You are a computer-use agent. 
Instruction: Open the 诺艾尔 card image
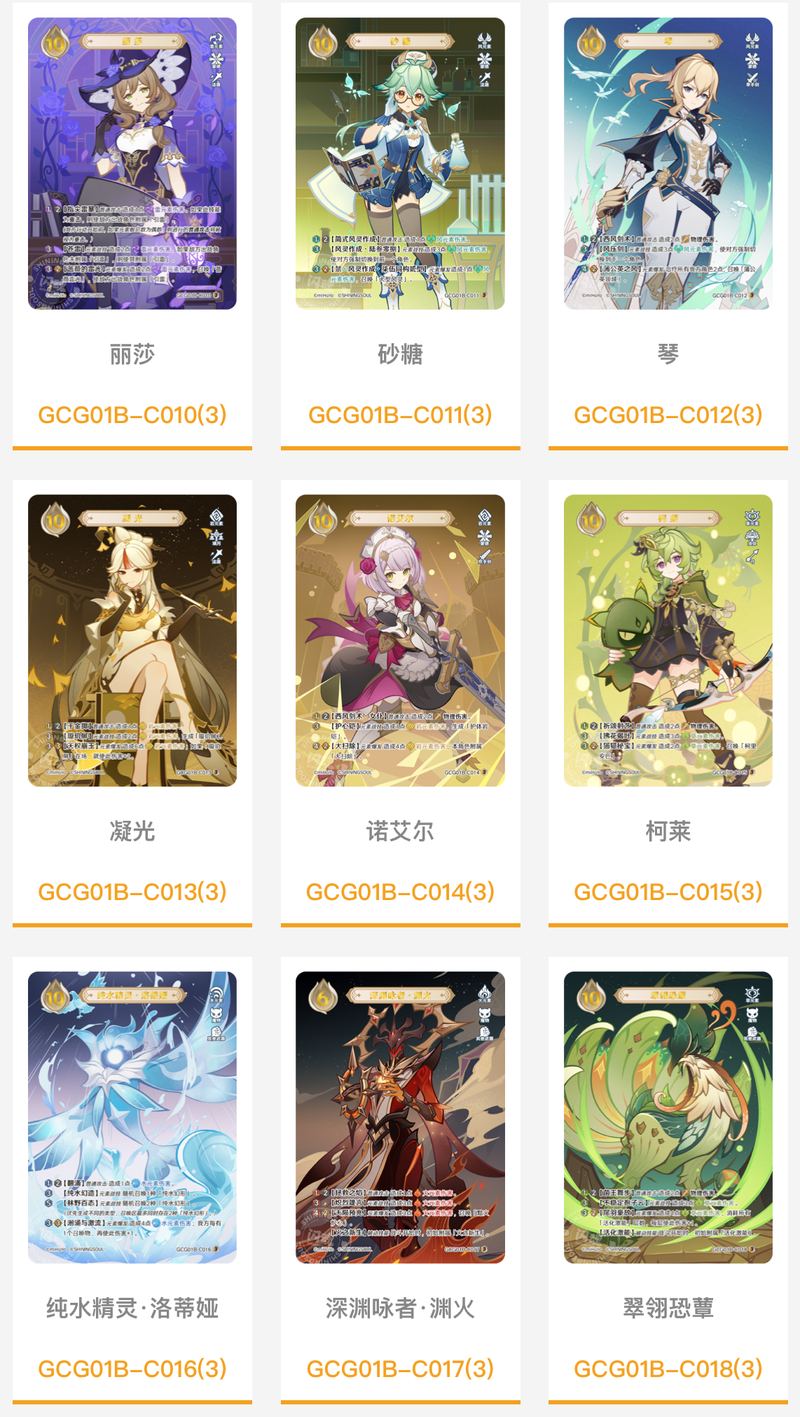click(400, 640)
